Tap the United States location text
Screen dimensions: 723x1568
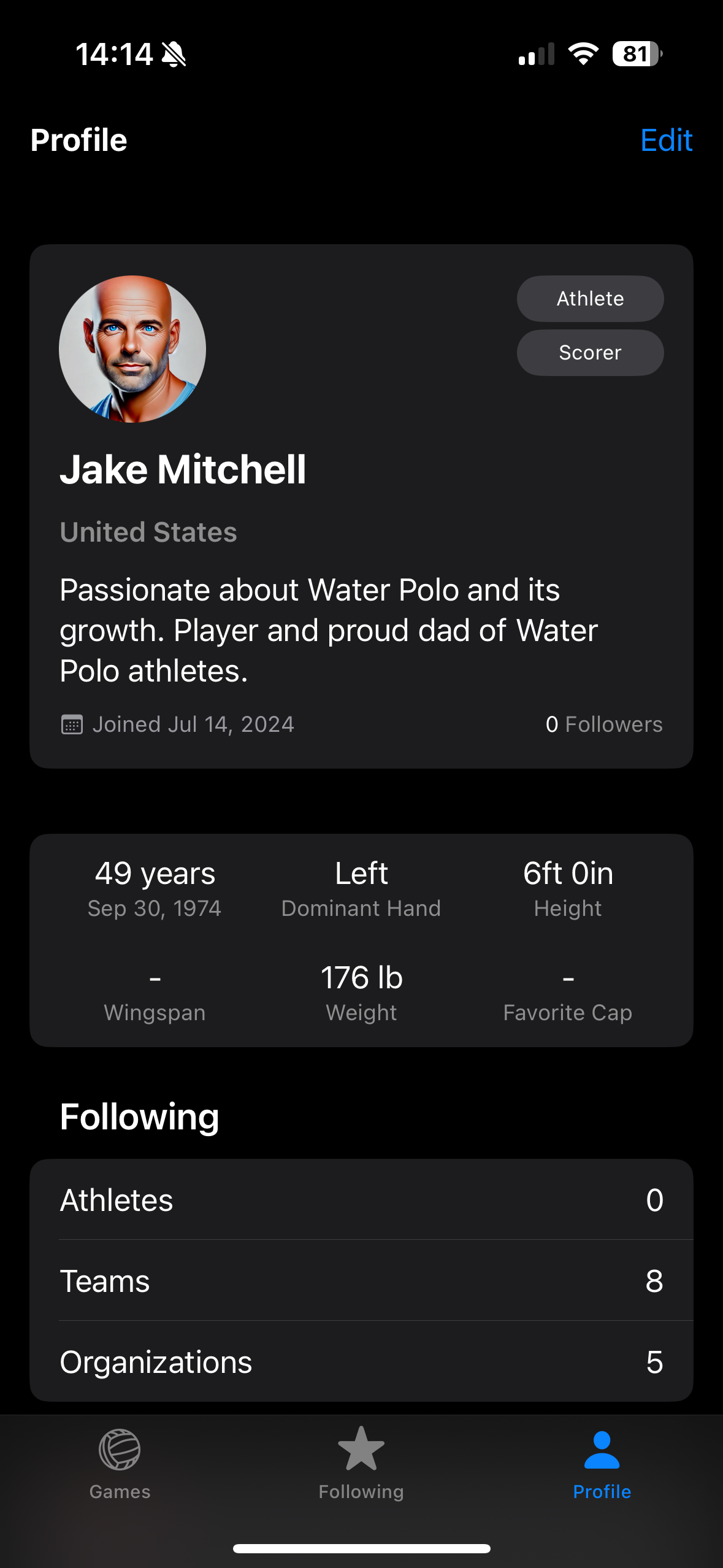tap(148, 532)
